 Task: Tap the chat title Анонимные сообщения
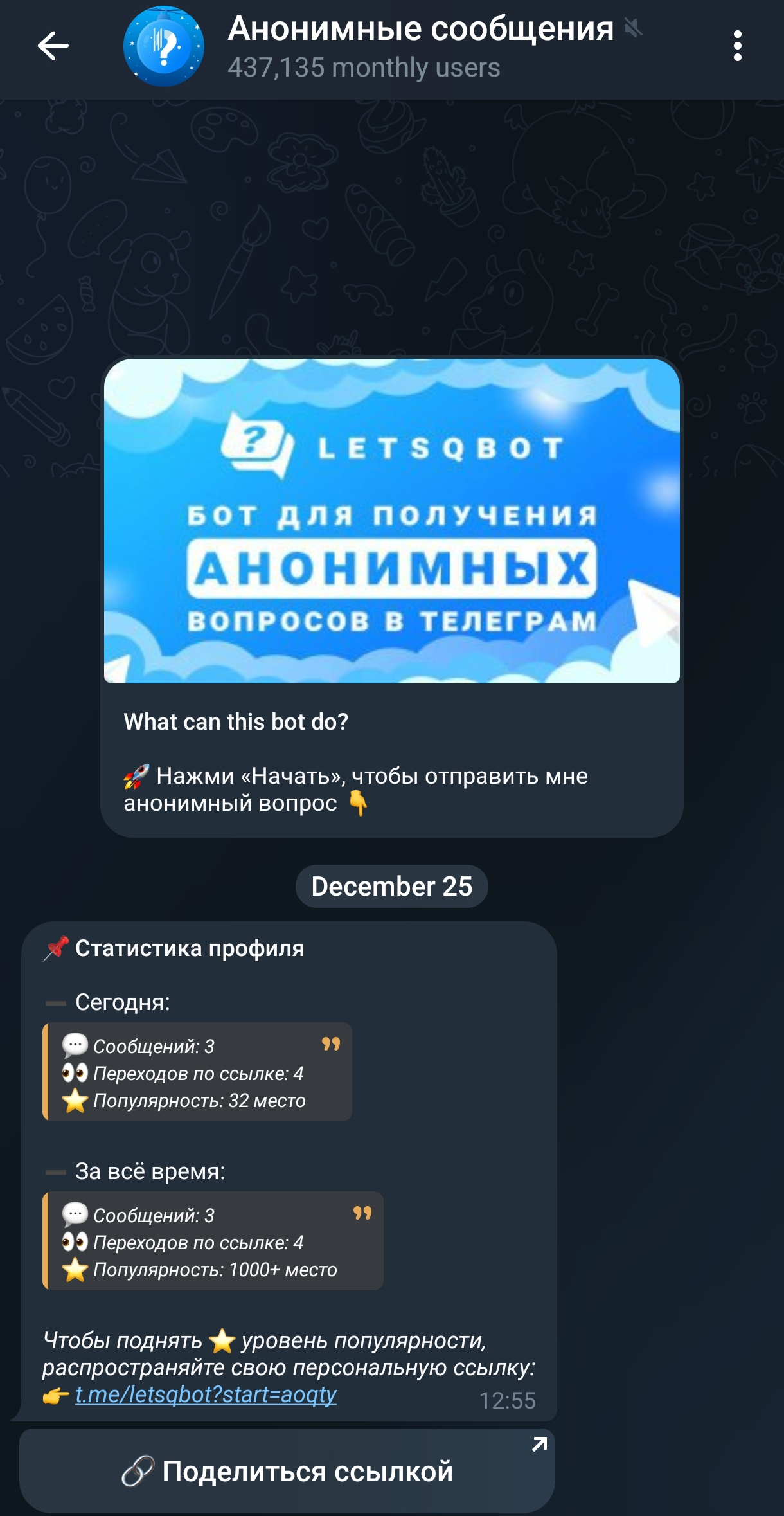(x=418, y=29)
